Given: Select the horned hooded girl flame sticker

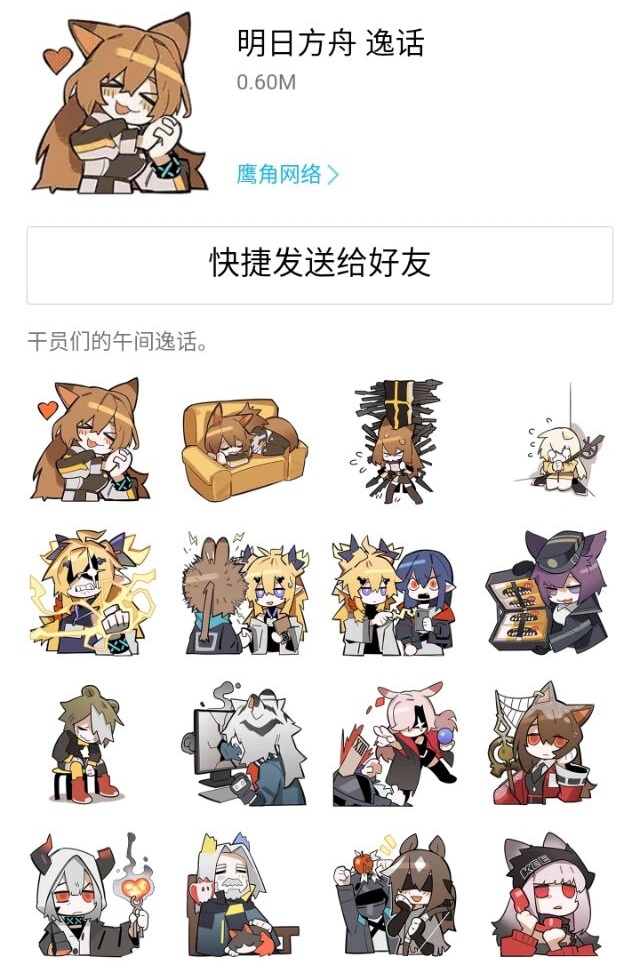Looking at the screenshot, I should [87, 896].
